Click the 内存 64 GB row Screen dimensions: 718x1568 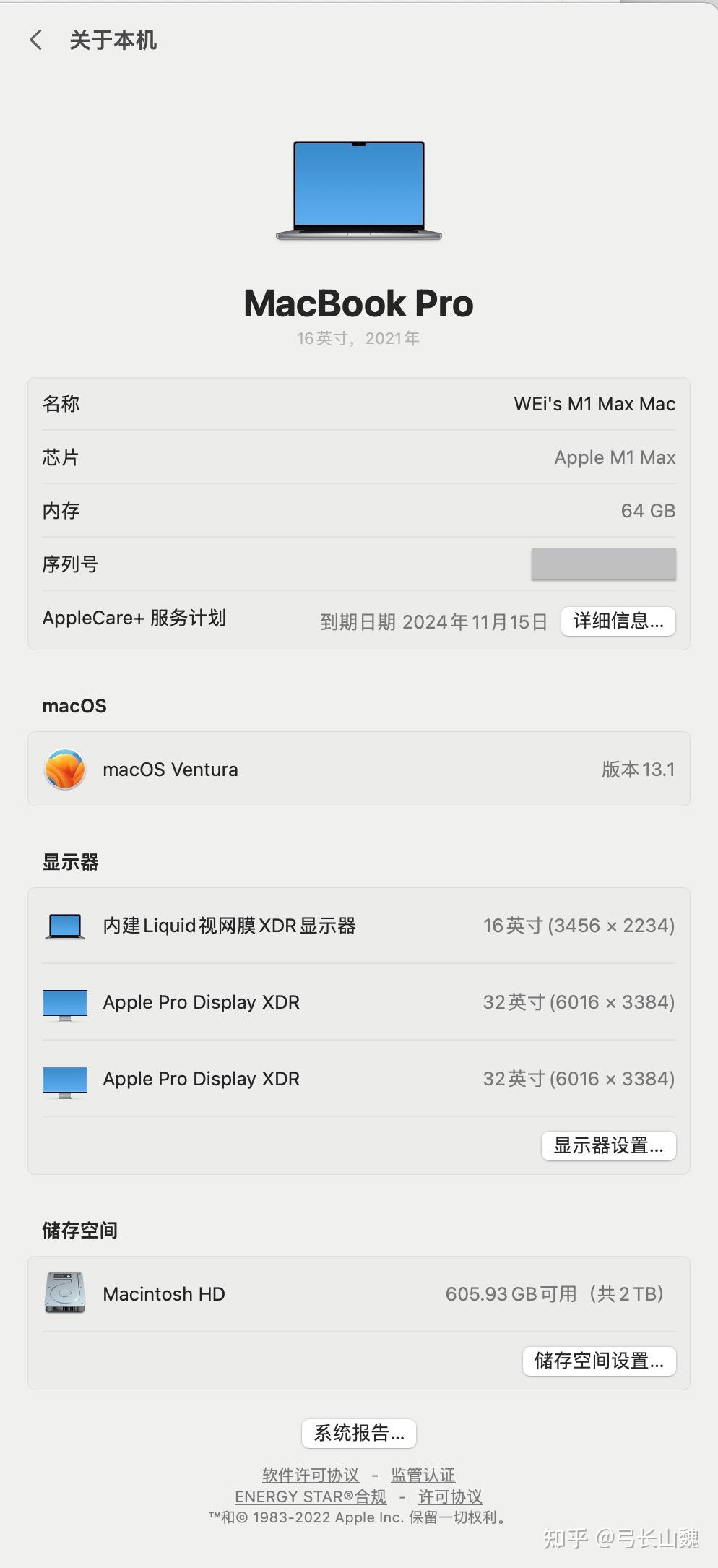359,510
